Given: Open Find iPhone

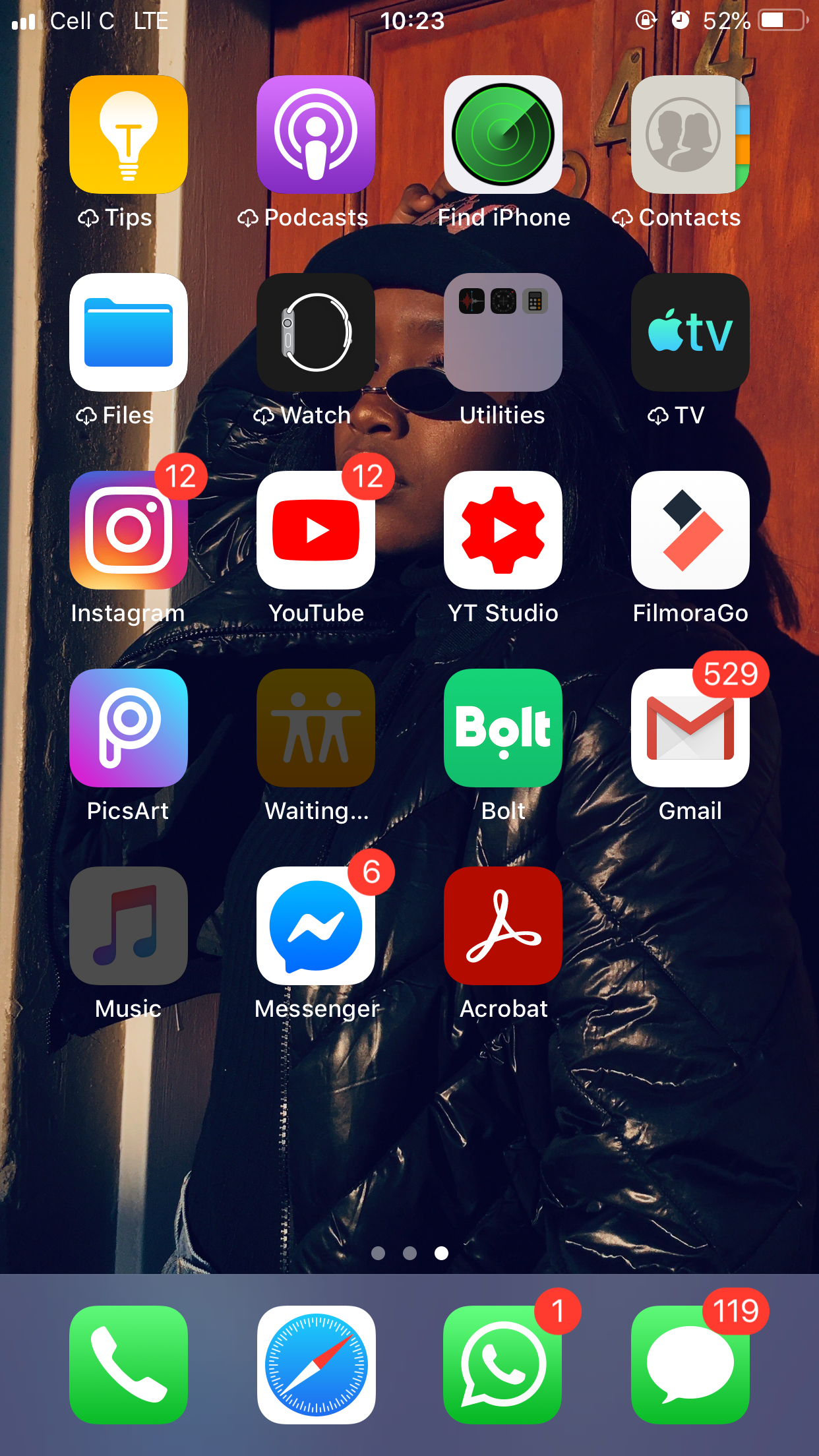Looking at the screenshot, I should pyautogui.click(x=503, y=135).
